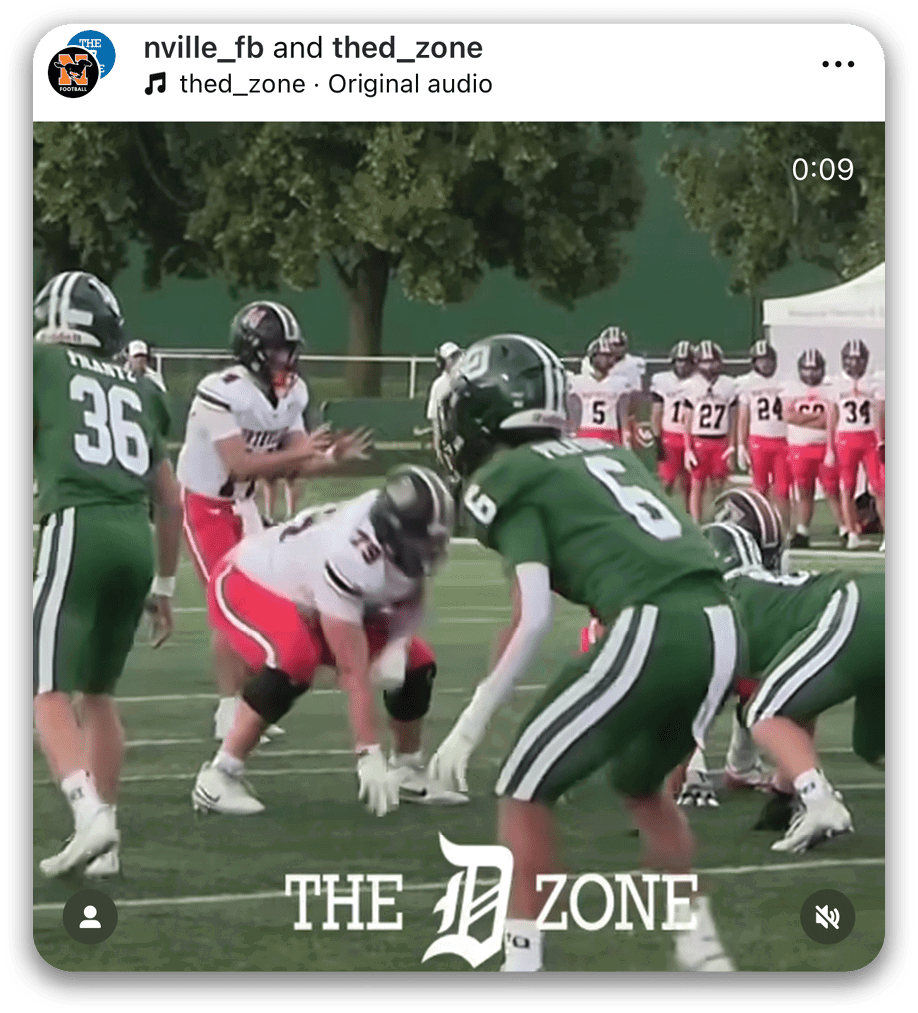Open thed_zone profile from header
The height and width of the screenshot is (1013, 918).
407,47
